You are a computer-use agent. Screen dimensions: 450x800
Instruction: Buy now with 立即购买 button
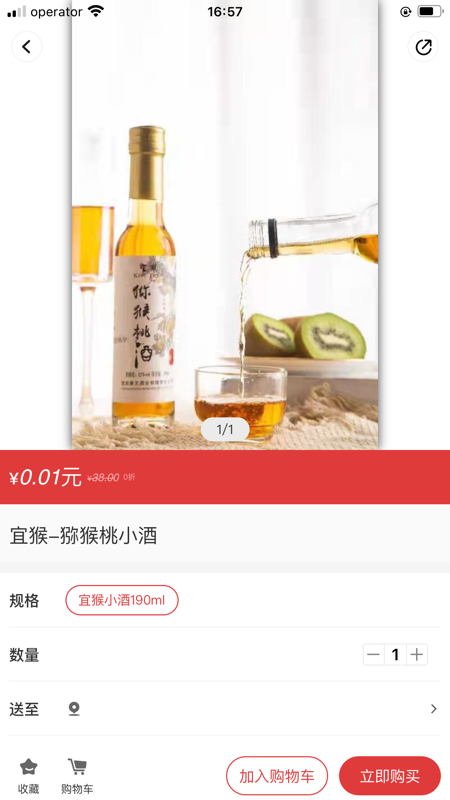390,776
